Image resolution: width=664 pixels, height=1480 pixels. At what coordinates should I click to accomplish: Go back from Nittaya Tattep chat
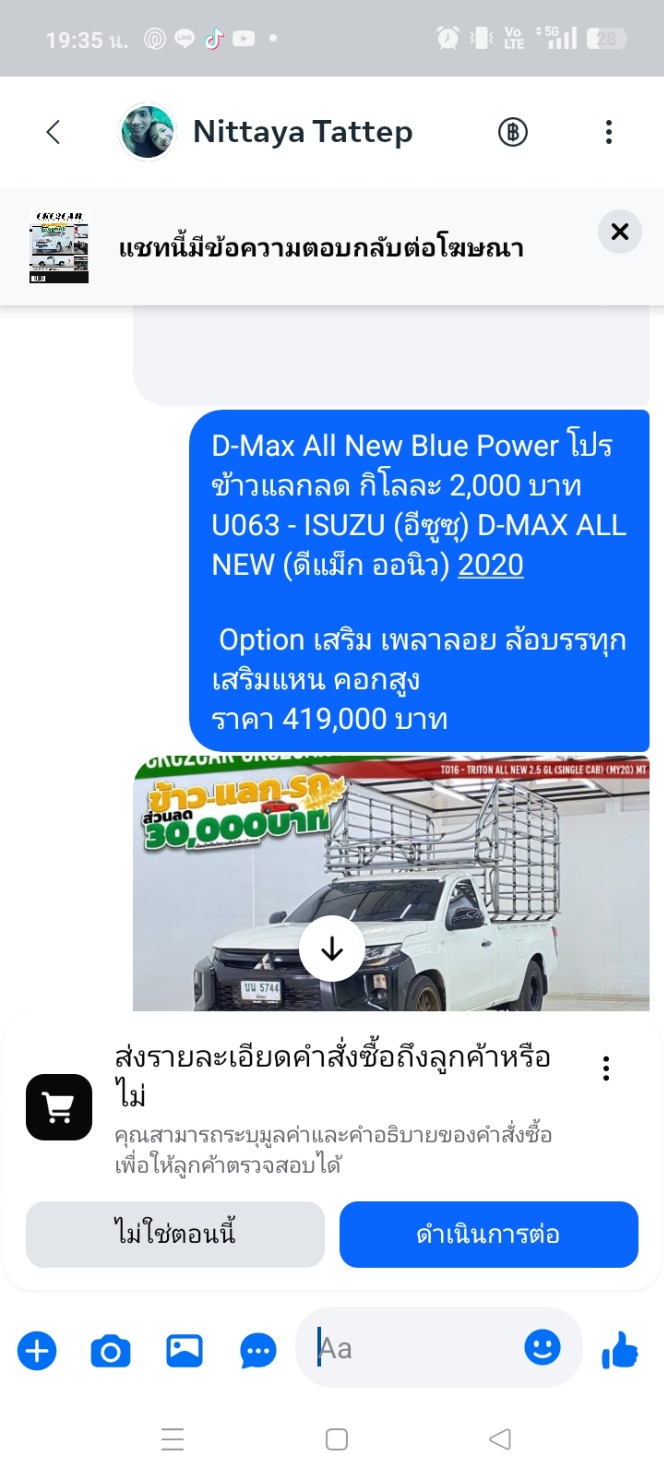[x=53, y=132]
